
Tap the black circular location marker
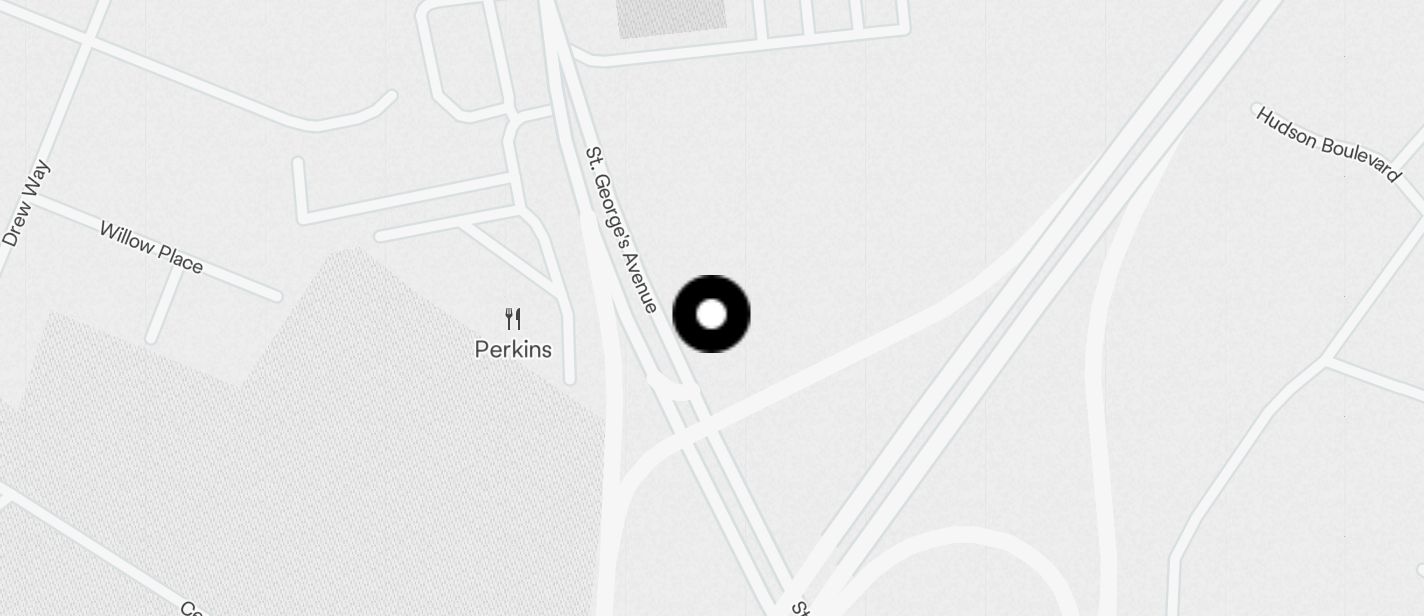point(711,314)
